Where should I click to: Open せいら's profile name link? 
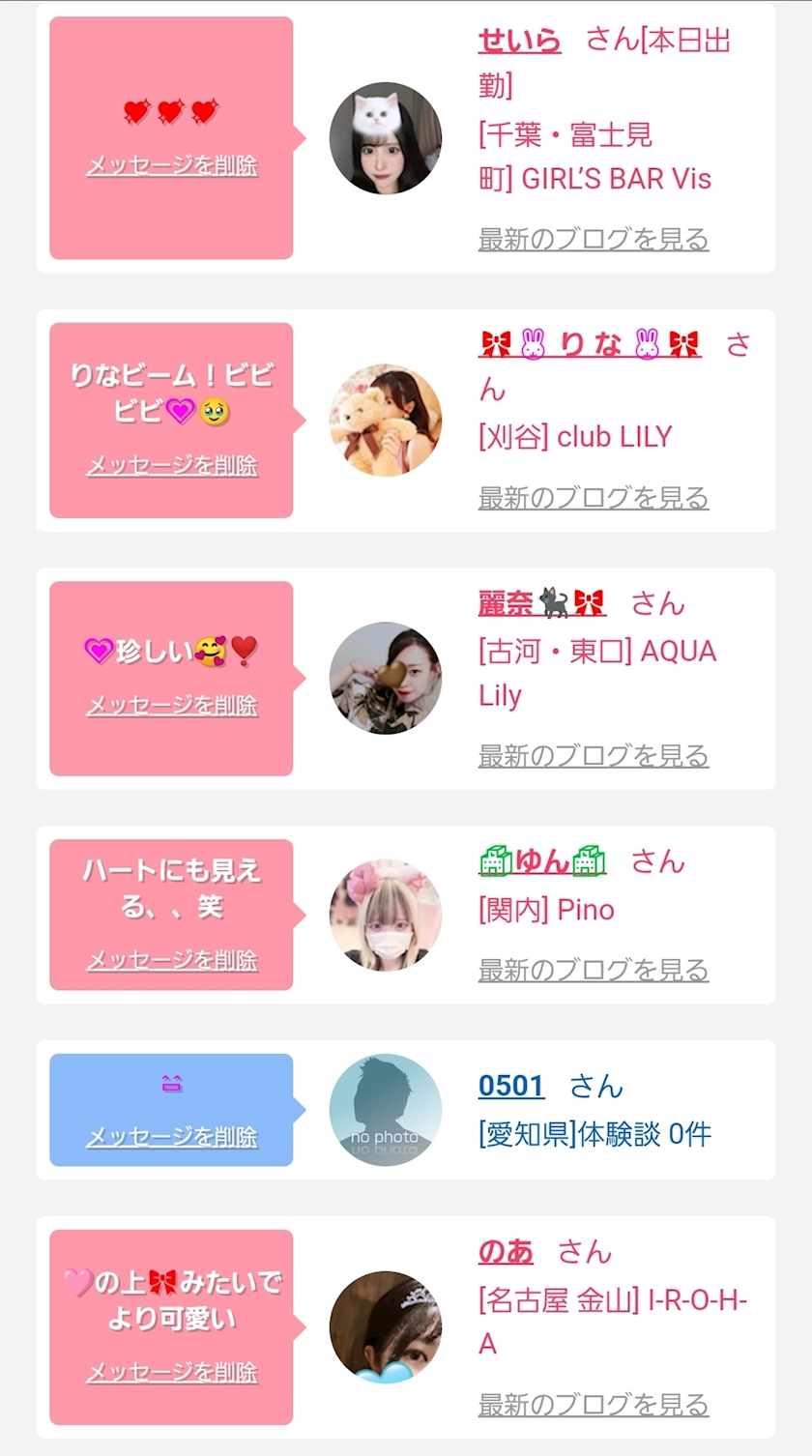(519, 41)
